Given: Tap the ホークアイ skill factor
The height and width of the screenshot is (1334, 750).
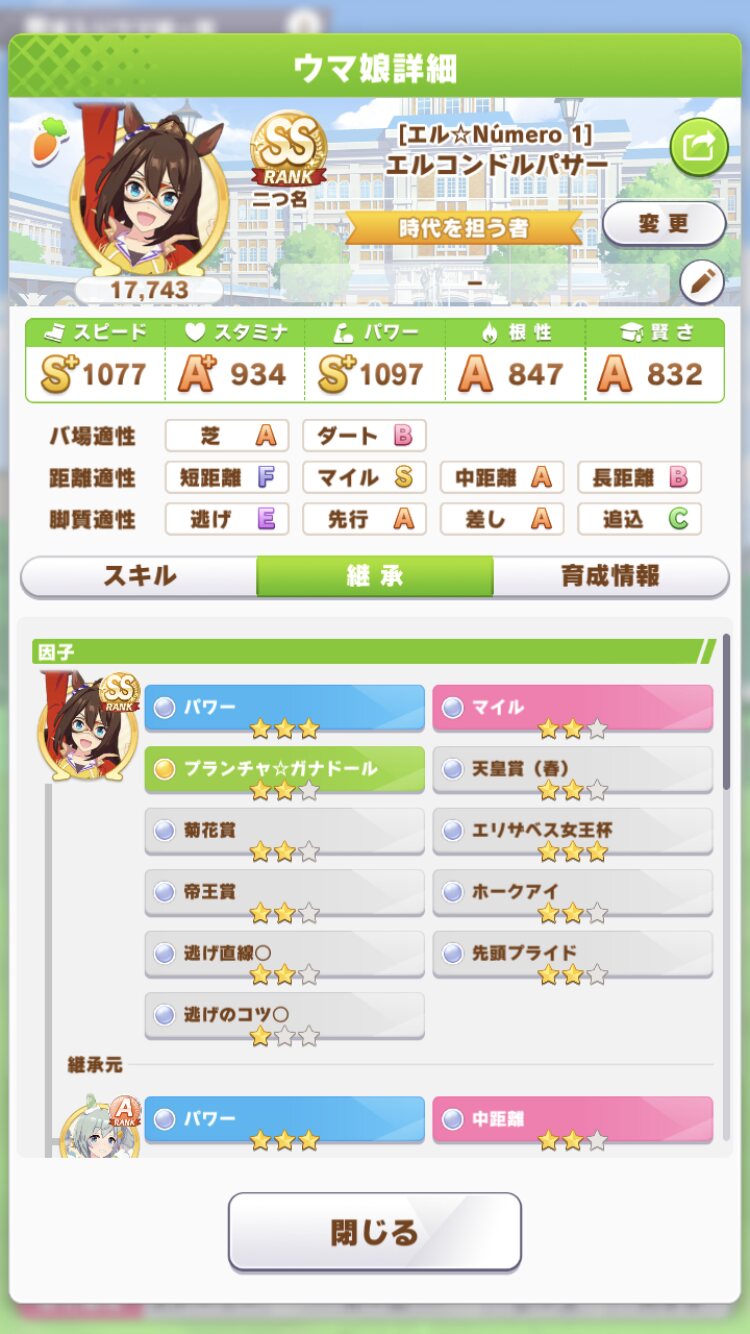Looking at the screenshot, I should pos(572,892).
